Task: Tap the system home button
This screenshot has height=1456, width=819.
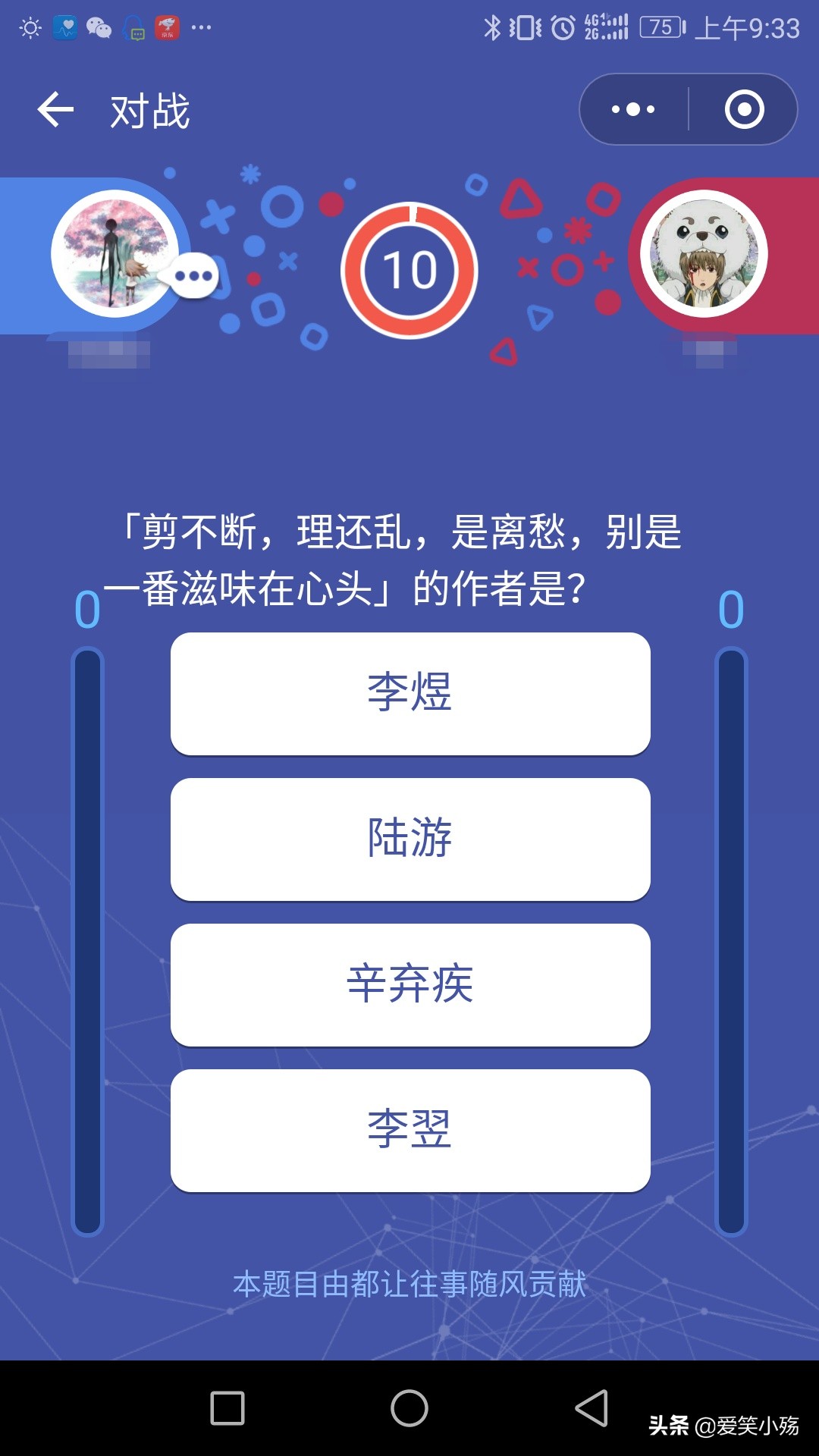Action: point(409,1408)
